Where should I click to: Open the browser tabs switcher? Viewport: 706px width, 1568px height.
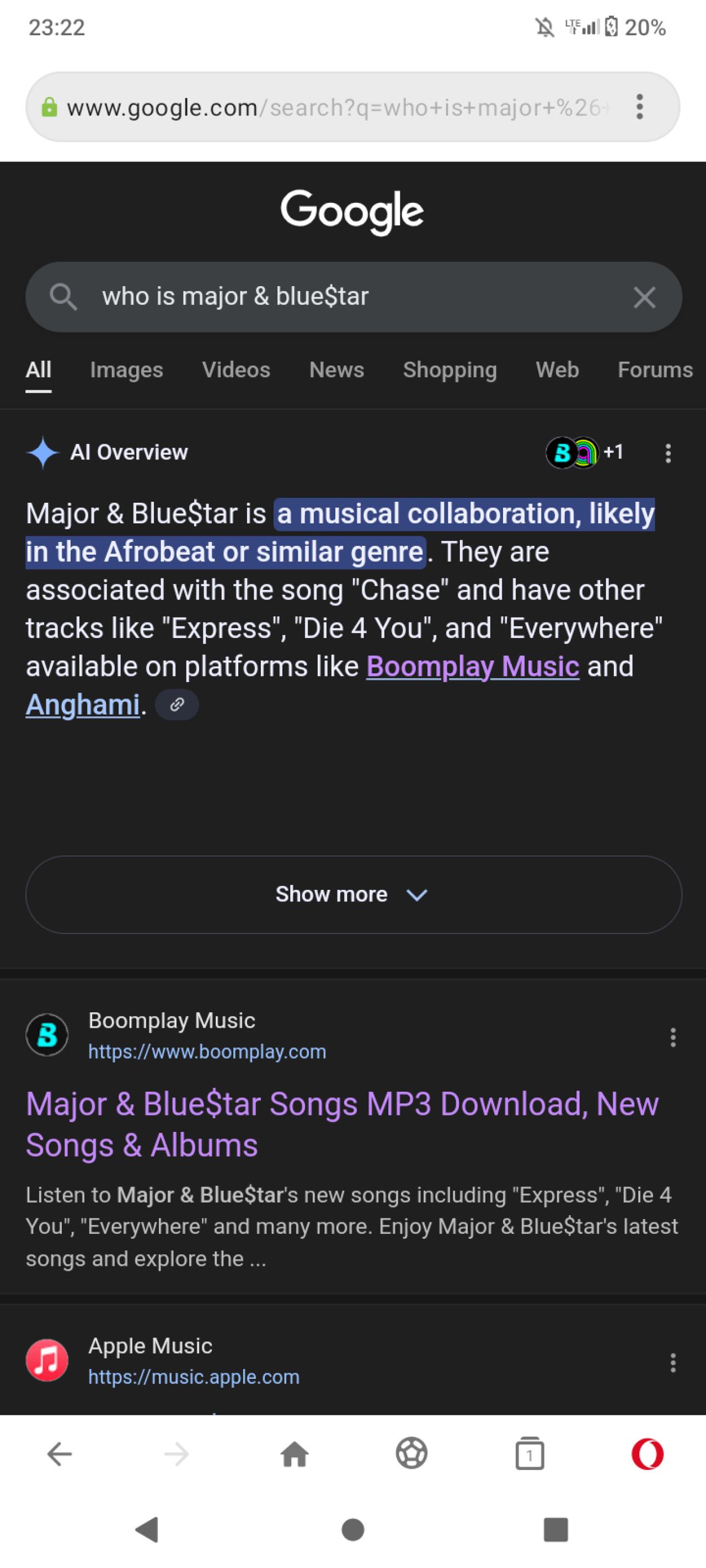pyautogui.click(x=529, y=1455)
